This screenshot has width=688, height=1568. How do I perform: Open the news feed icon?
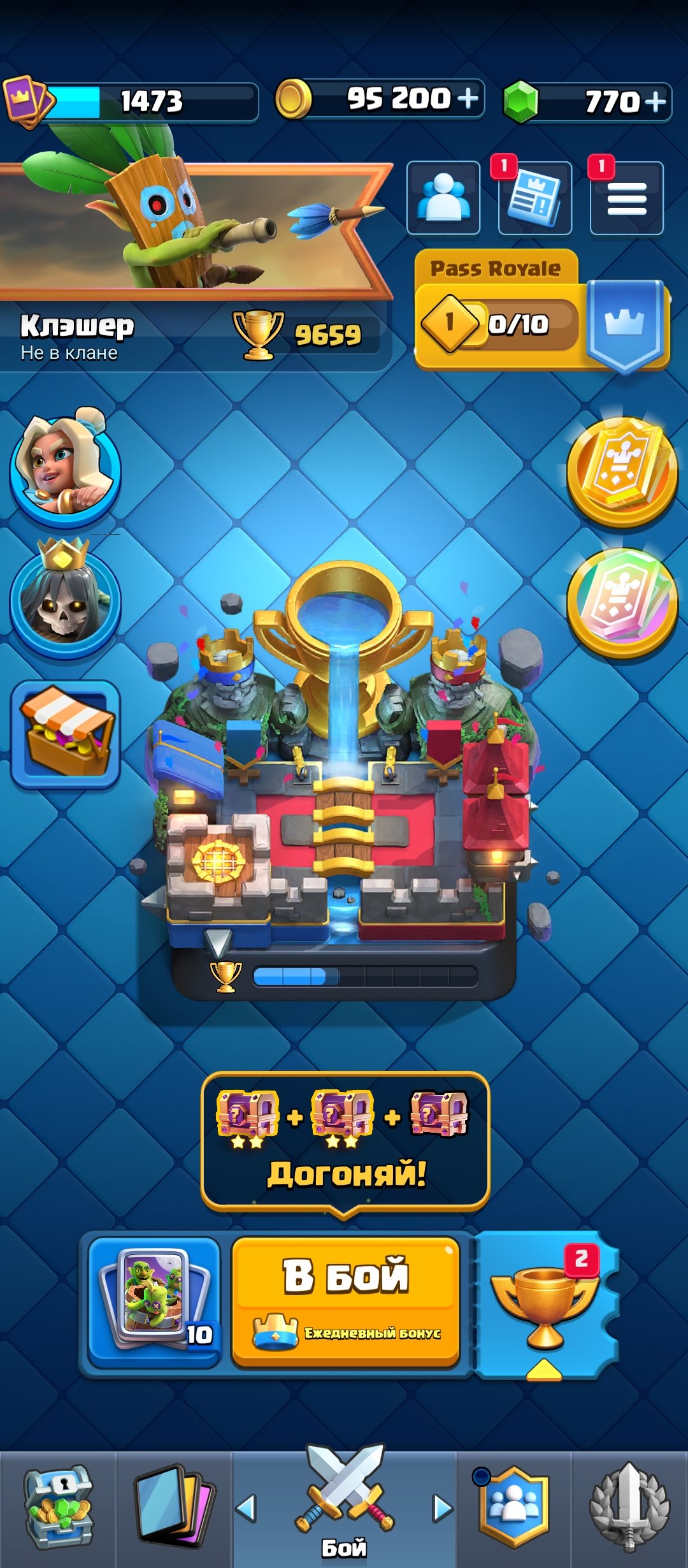point(534,198)
